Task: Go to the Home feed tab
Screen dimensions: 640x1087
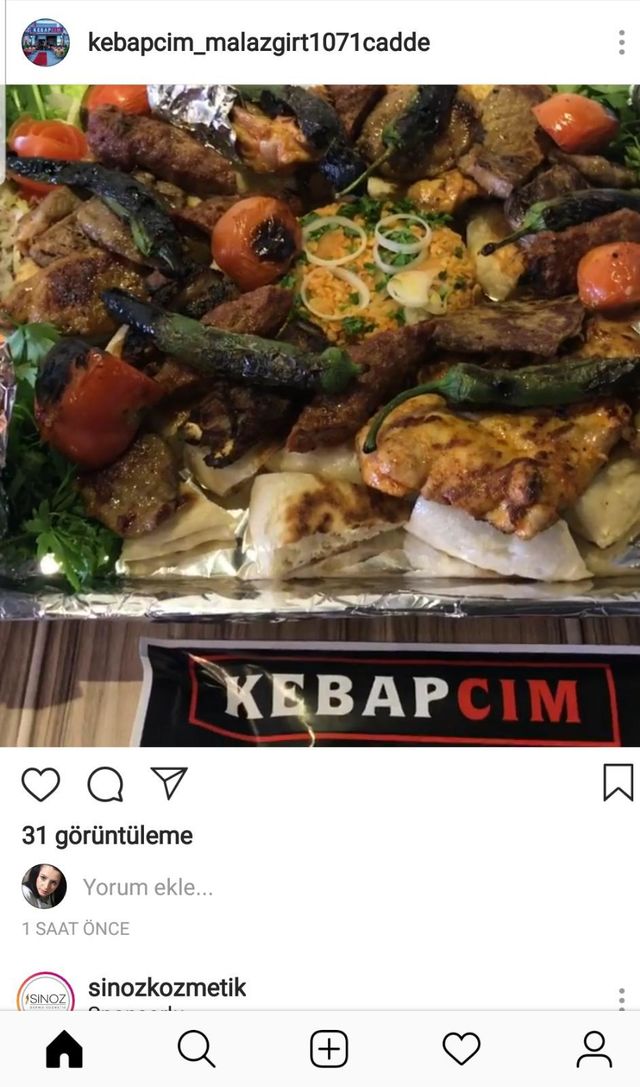Action: (x=64, y=1049)
